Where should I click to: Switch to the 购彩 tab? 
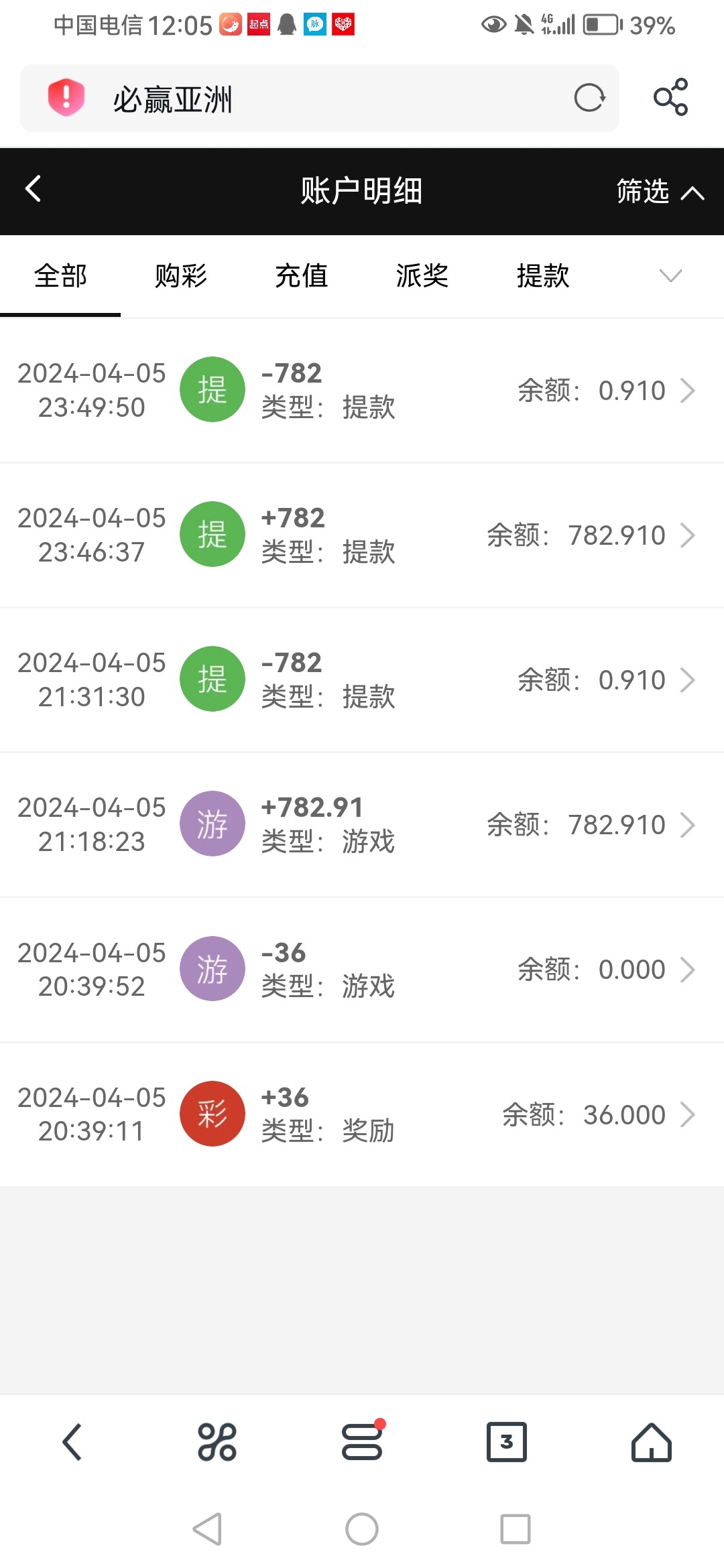(181, 276)
